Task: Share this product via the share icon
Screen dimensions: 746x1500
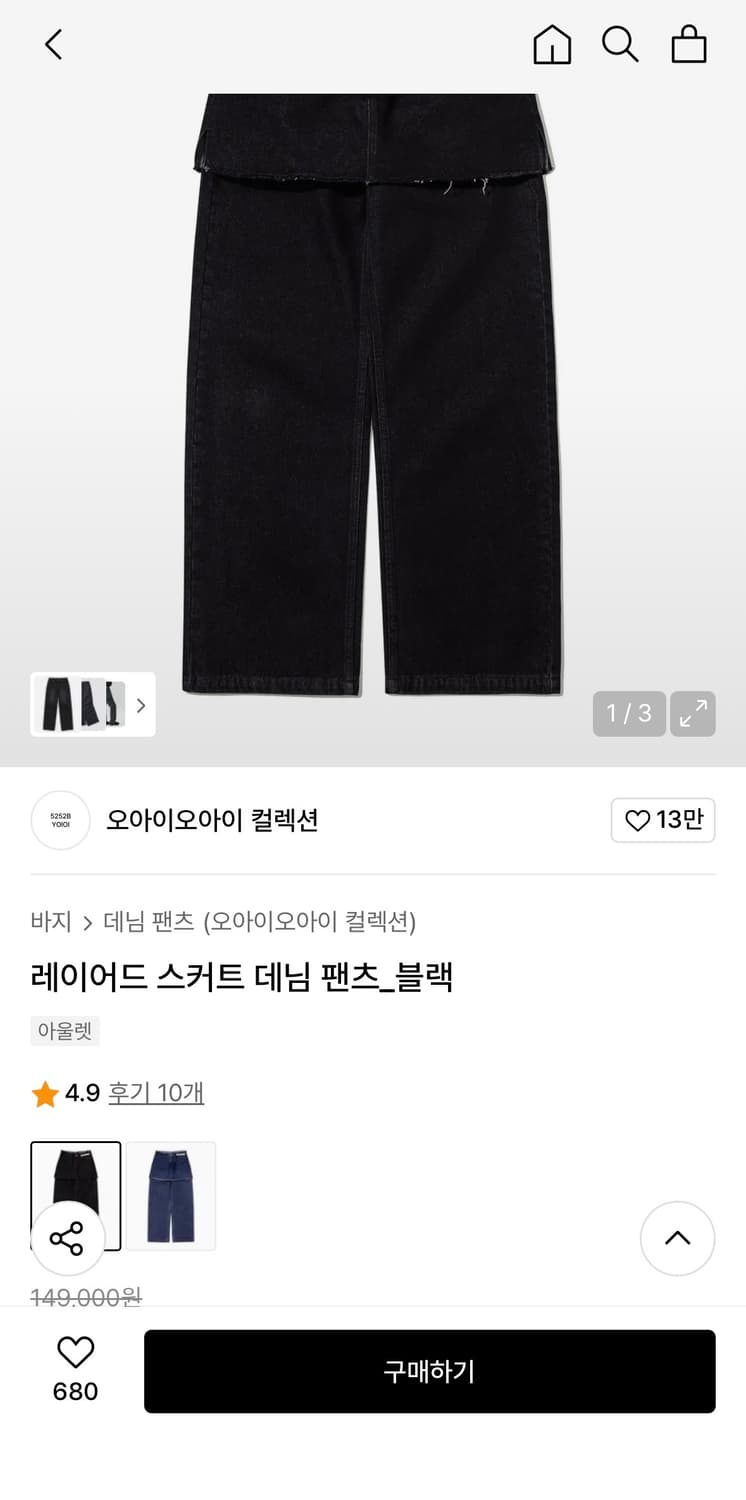Action: coord(68,1238)
